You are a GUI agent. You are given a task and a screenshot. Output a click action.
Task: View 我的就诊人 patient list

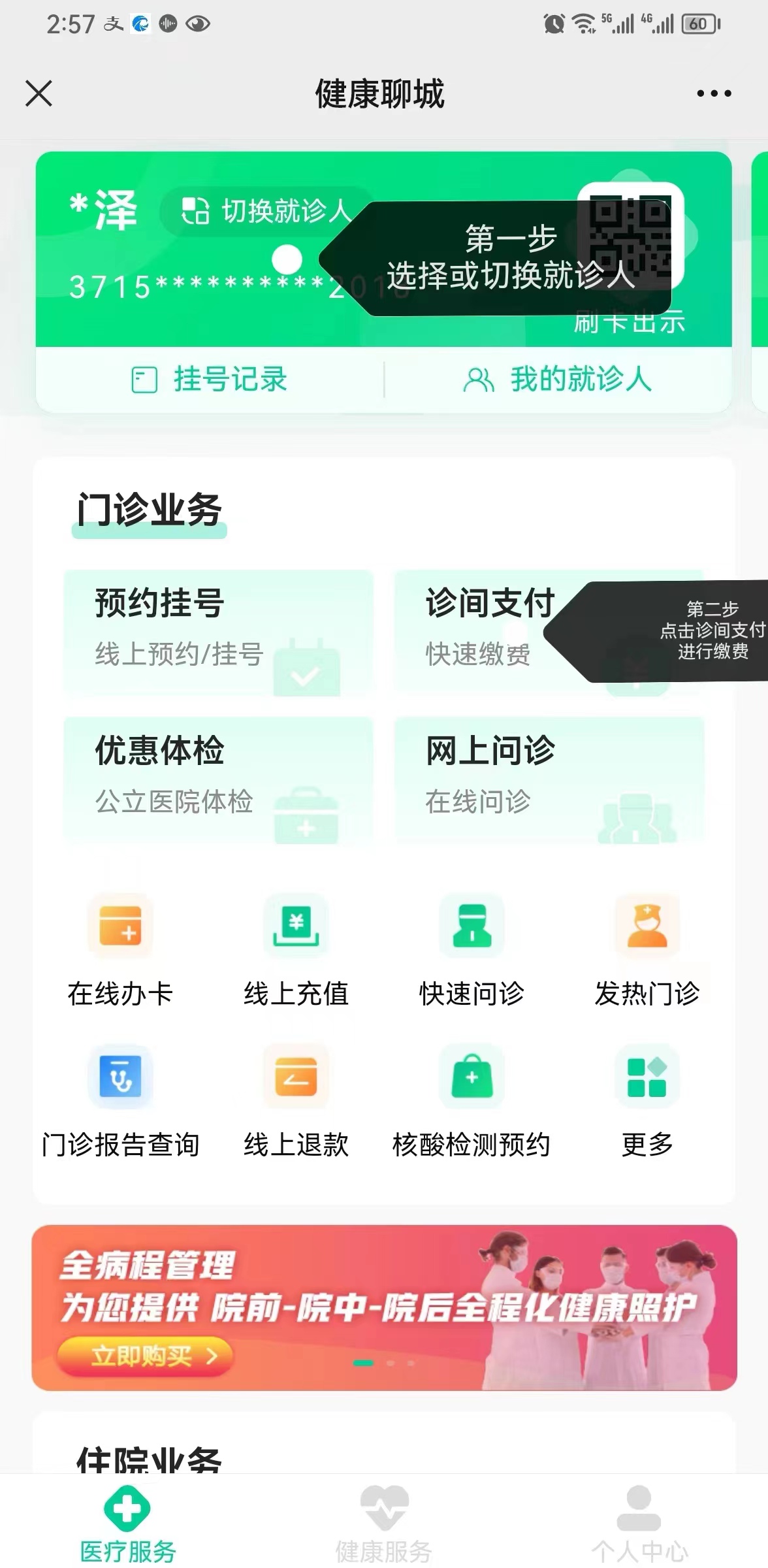click(558, 380)
